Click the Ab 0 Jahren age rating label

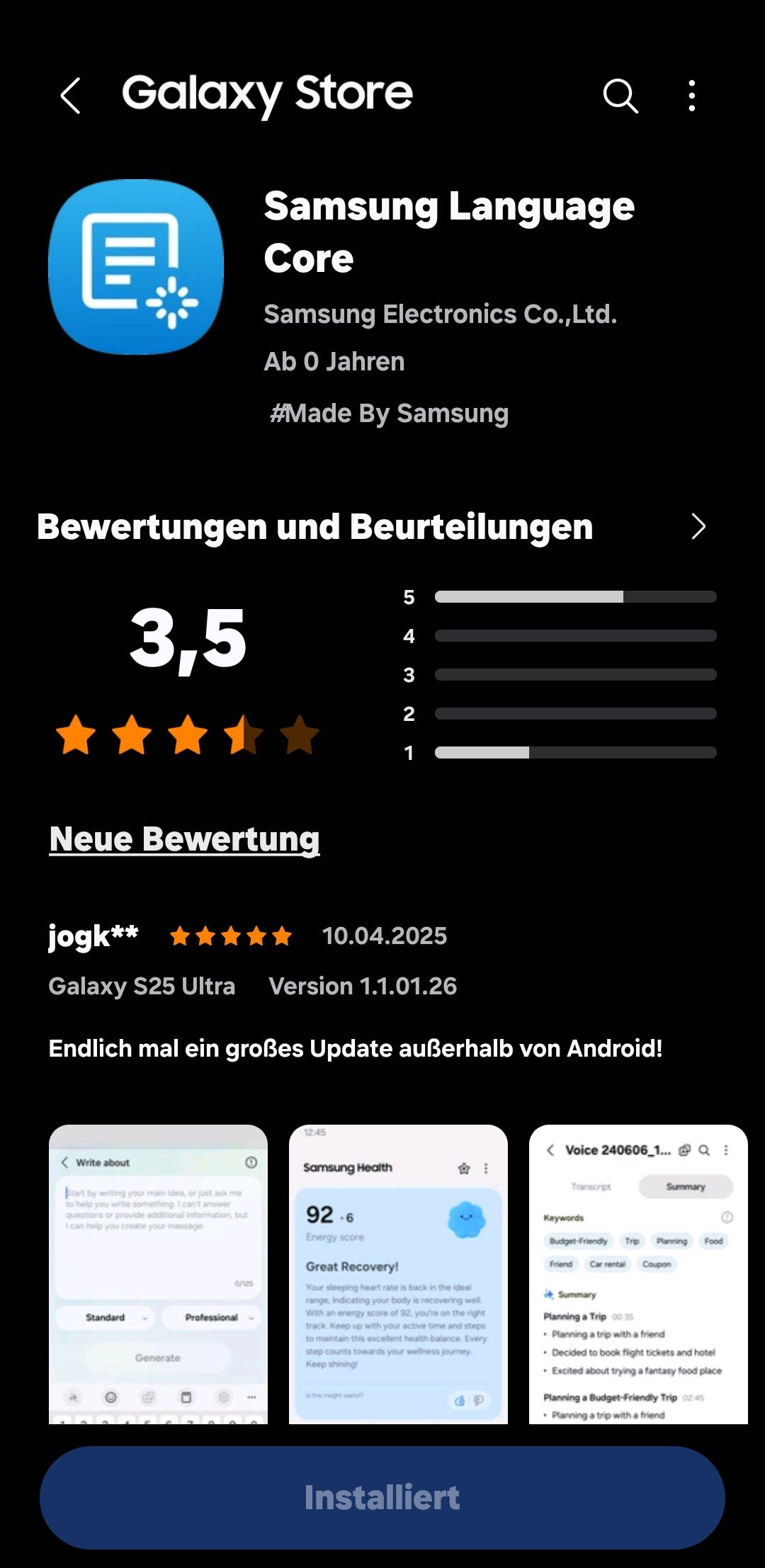coord(333,362)
